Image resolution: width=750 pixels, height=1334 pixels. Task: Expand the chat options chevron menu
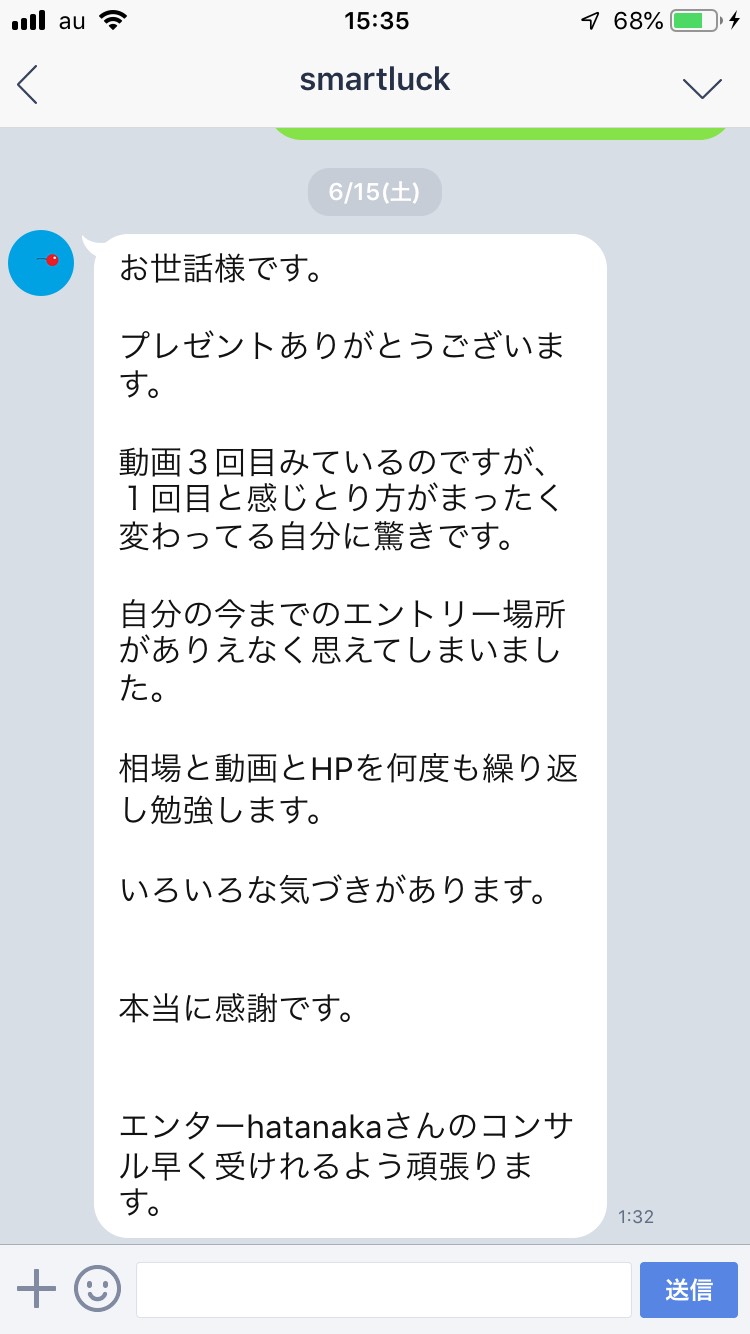[702, 87]
